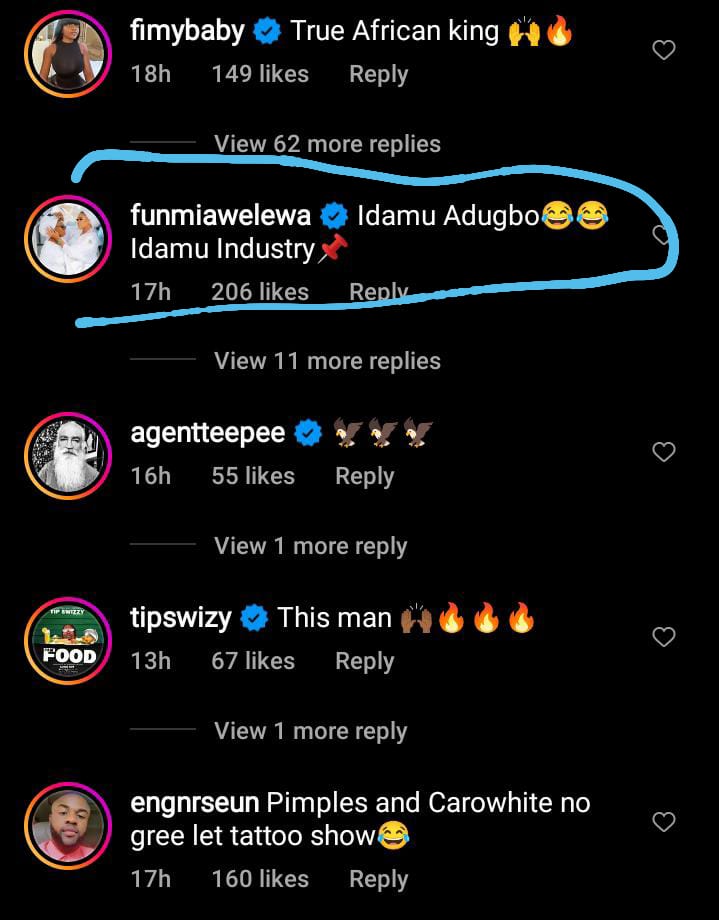Expand View 62 more replies
This screenshot has width=719, height=920.
pyautogui.click(x=327, y=144)
